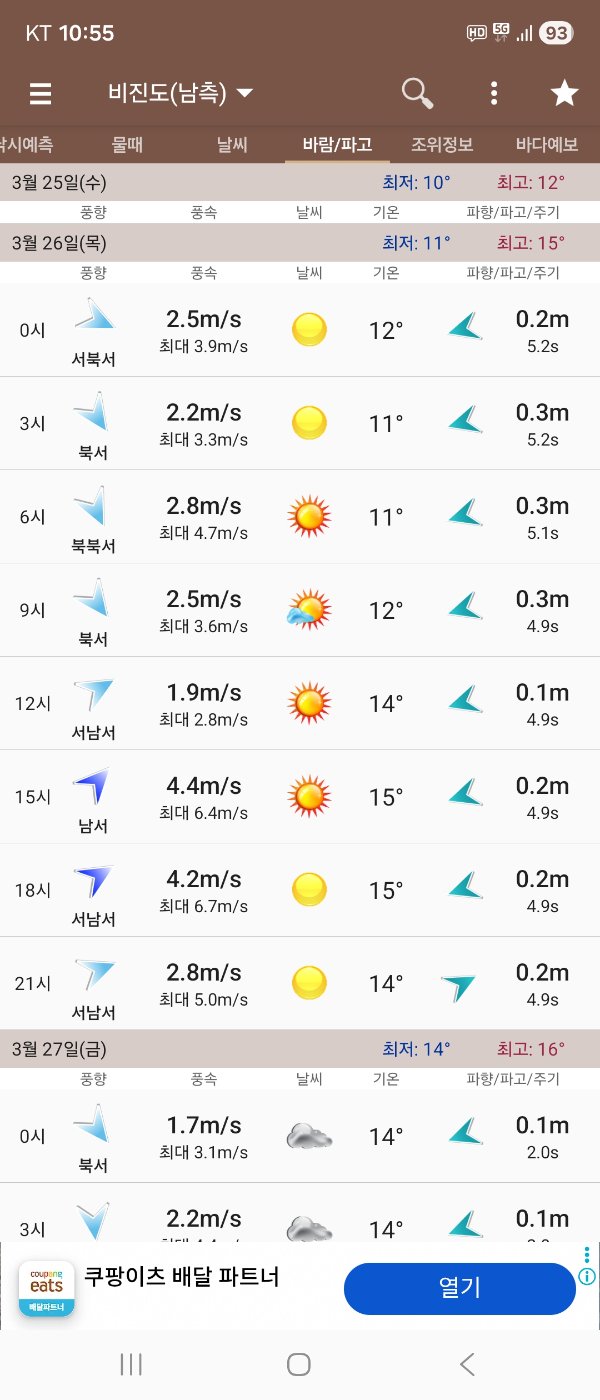
Task: Switch to the 조위정보 tab
Action: pyautogui.click(x=442, y=145)
